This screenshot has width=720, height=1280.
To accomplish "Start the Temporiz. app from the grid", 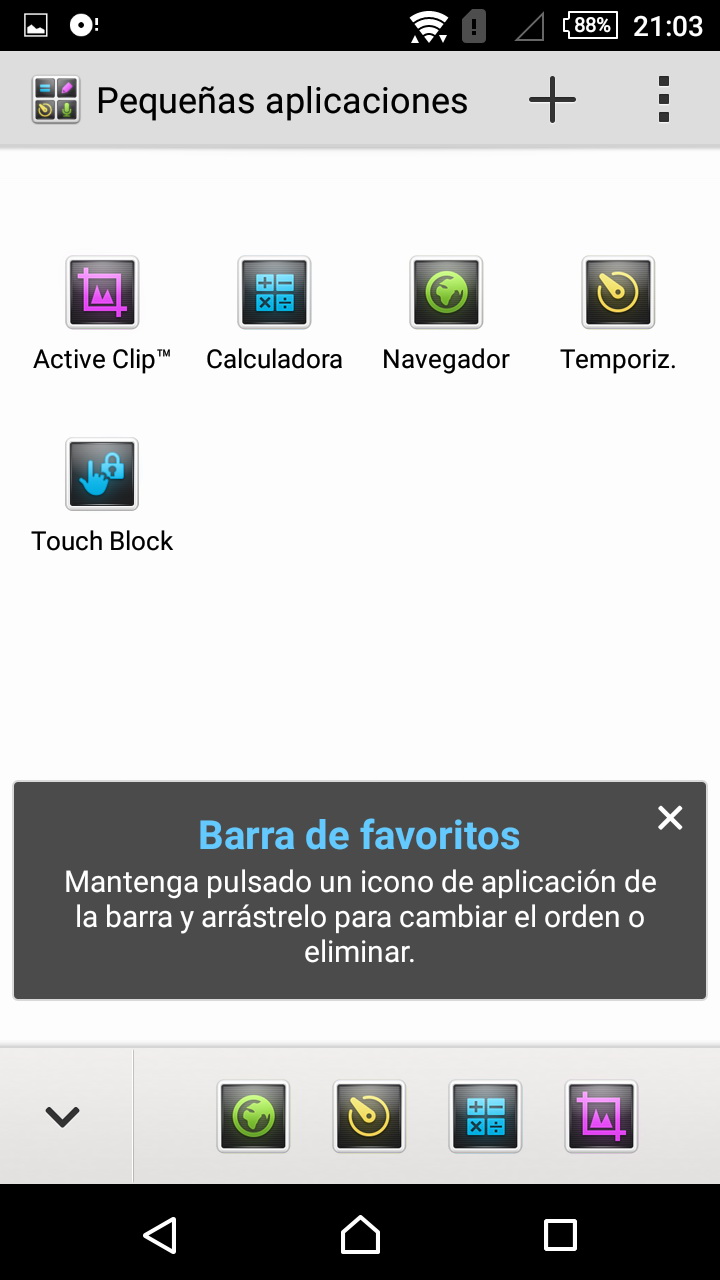I will pyautogui.click(x=618, y=292).
